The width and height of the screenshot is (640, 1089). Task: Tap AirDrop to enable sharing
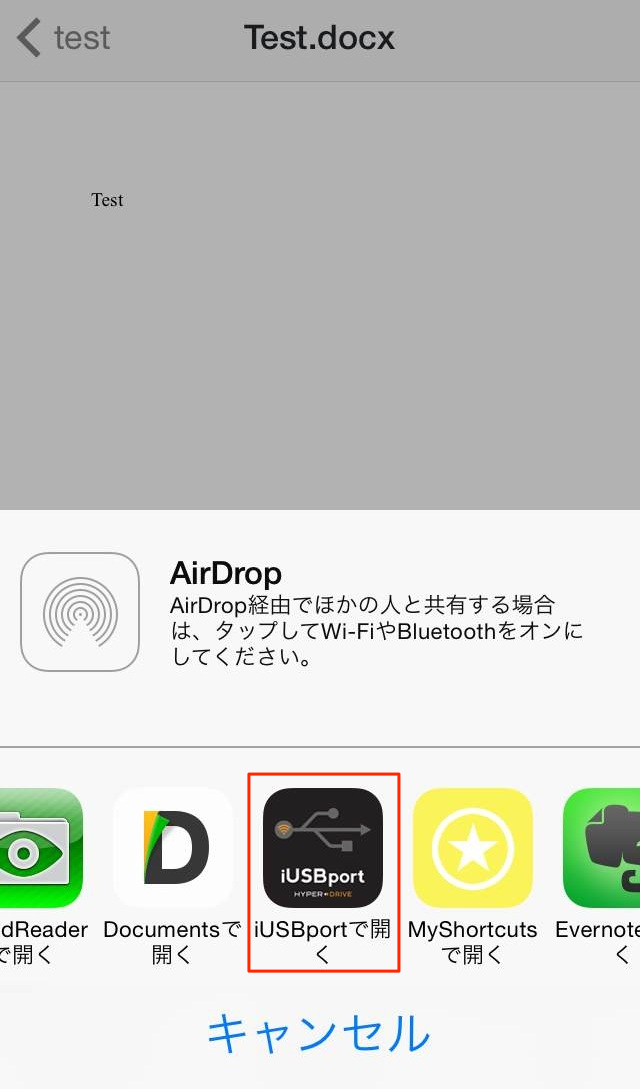click(x=80, y=611)
